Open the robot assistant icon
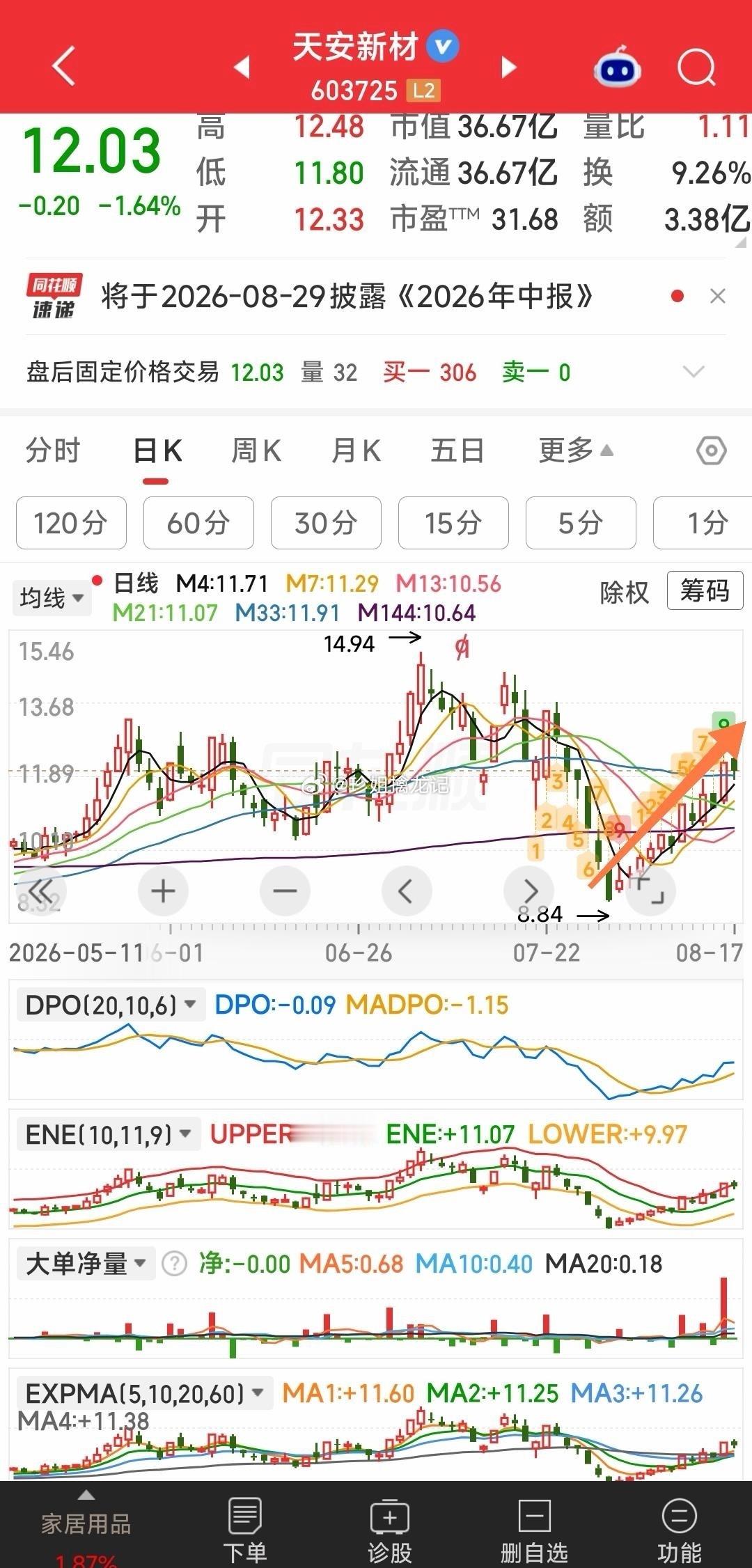The image size is (752, 1568). point(617,66)
